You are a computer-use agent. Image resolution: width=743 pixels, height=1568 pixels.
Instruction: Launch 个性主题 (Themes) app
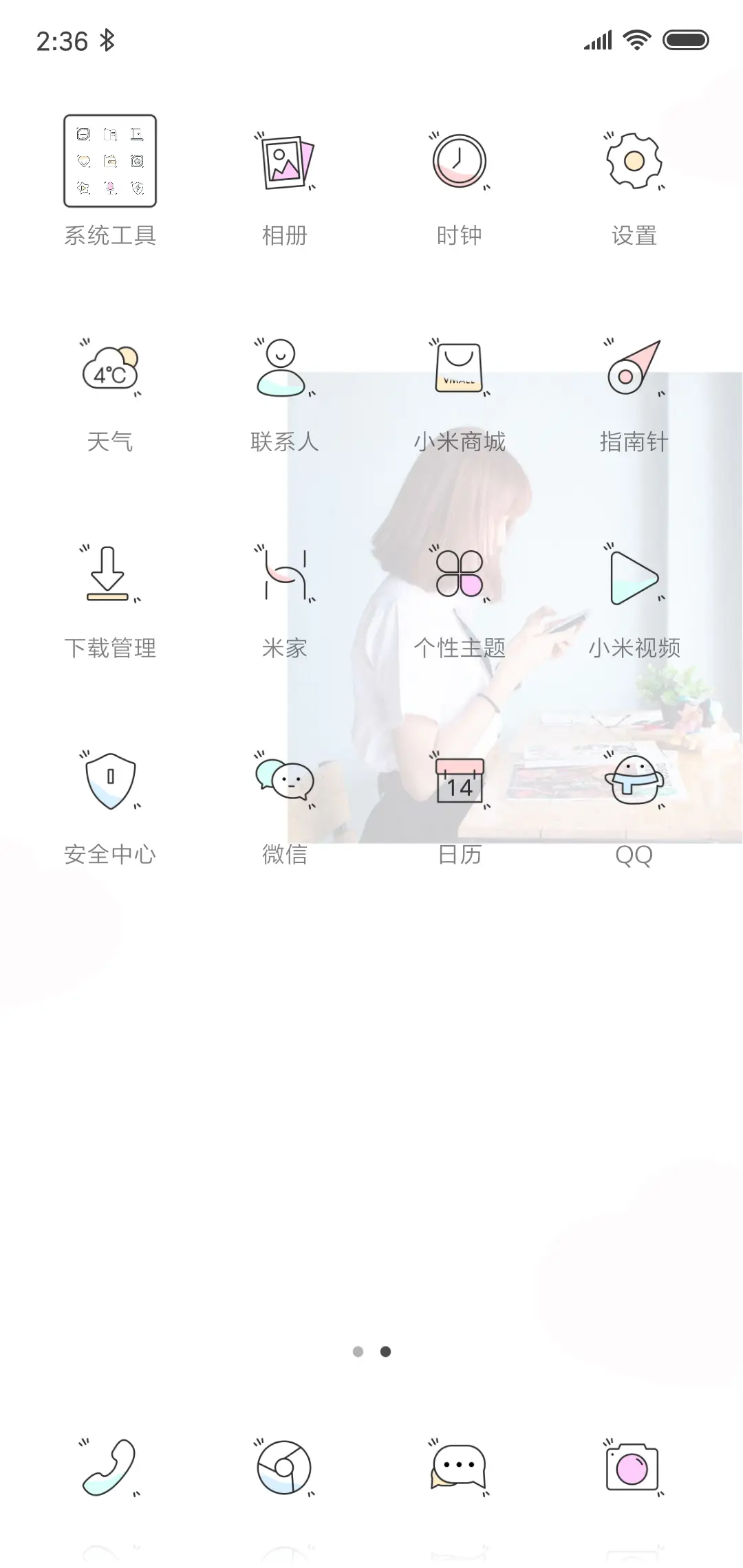point(458,578)
